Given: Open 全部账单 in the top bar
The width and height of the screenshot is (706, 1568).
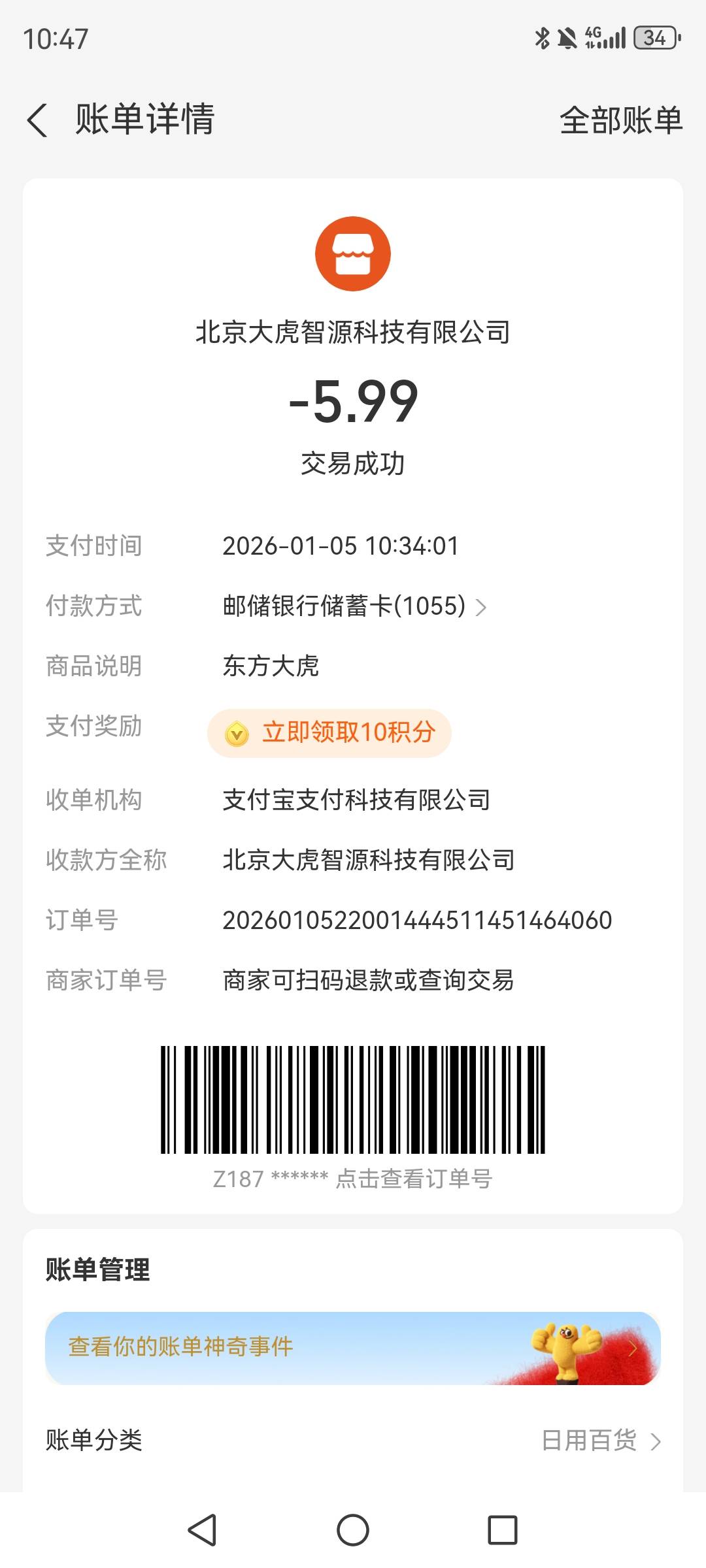Looking at the screenshot, I should tap(621, 121).
